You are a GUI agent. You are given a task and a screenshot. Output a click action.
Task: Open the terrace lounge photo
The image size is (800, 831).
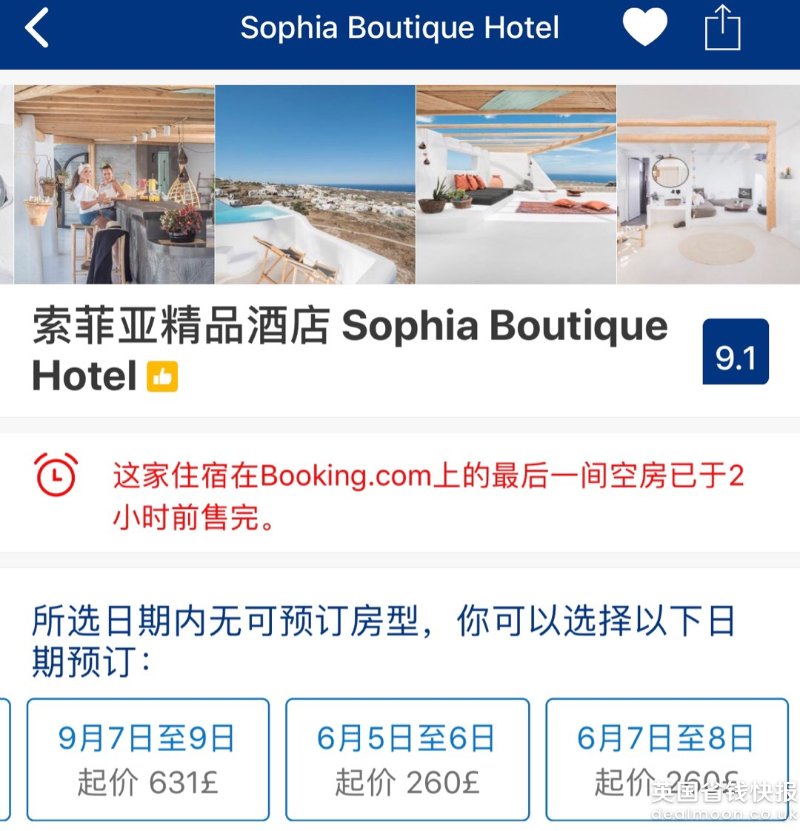pyautogui.click(x=516, y=185)
